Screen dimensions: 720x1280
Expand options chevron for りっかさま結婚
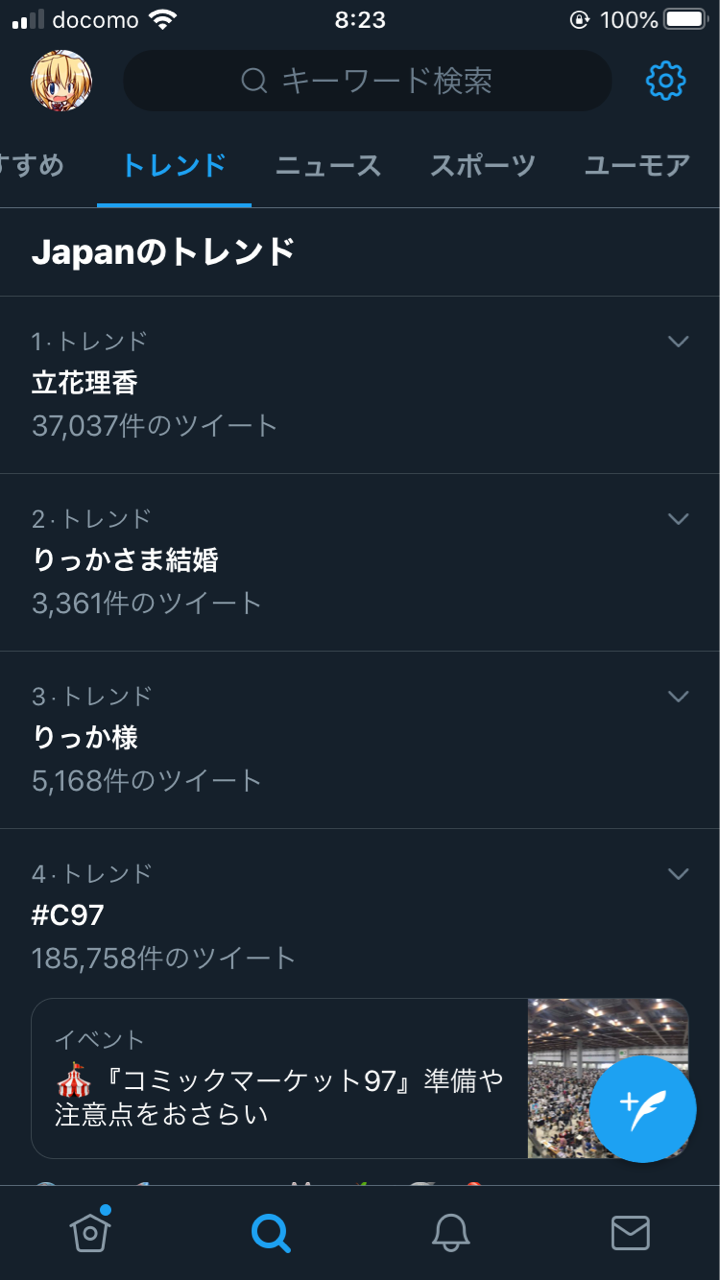[678, 519]
